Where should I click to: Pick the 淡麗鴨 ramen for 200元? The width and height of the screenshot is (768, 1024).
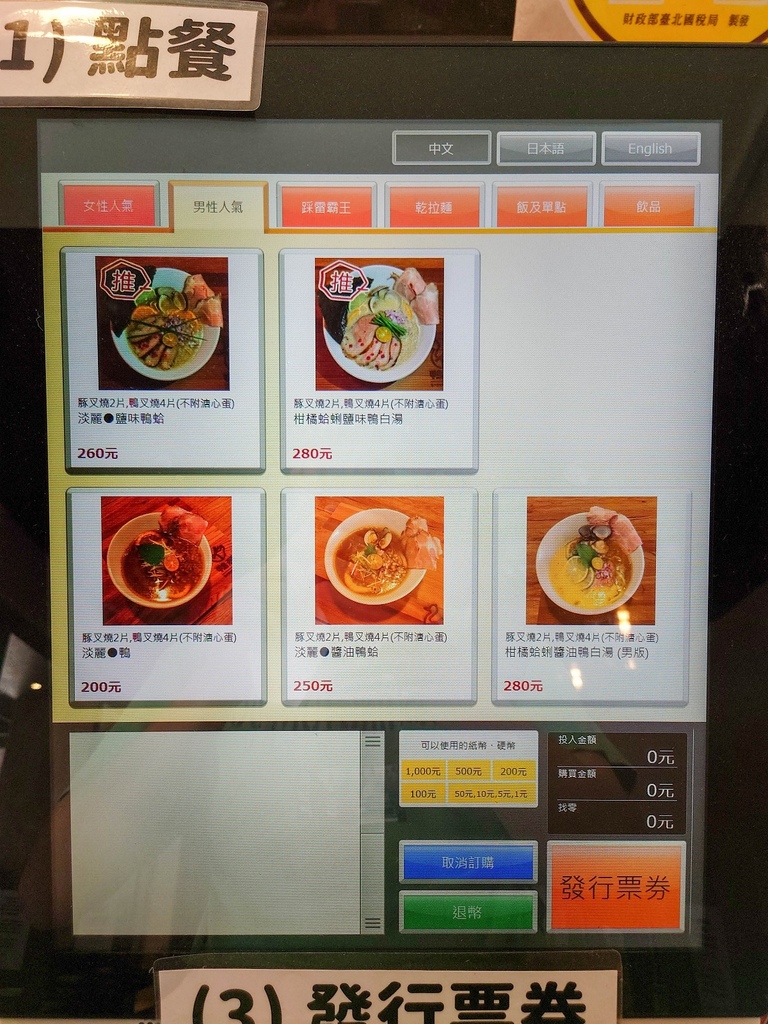(x=166, y=596)
